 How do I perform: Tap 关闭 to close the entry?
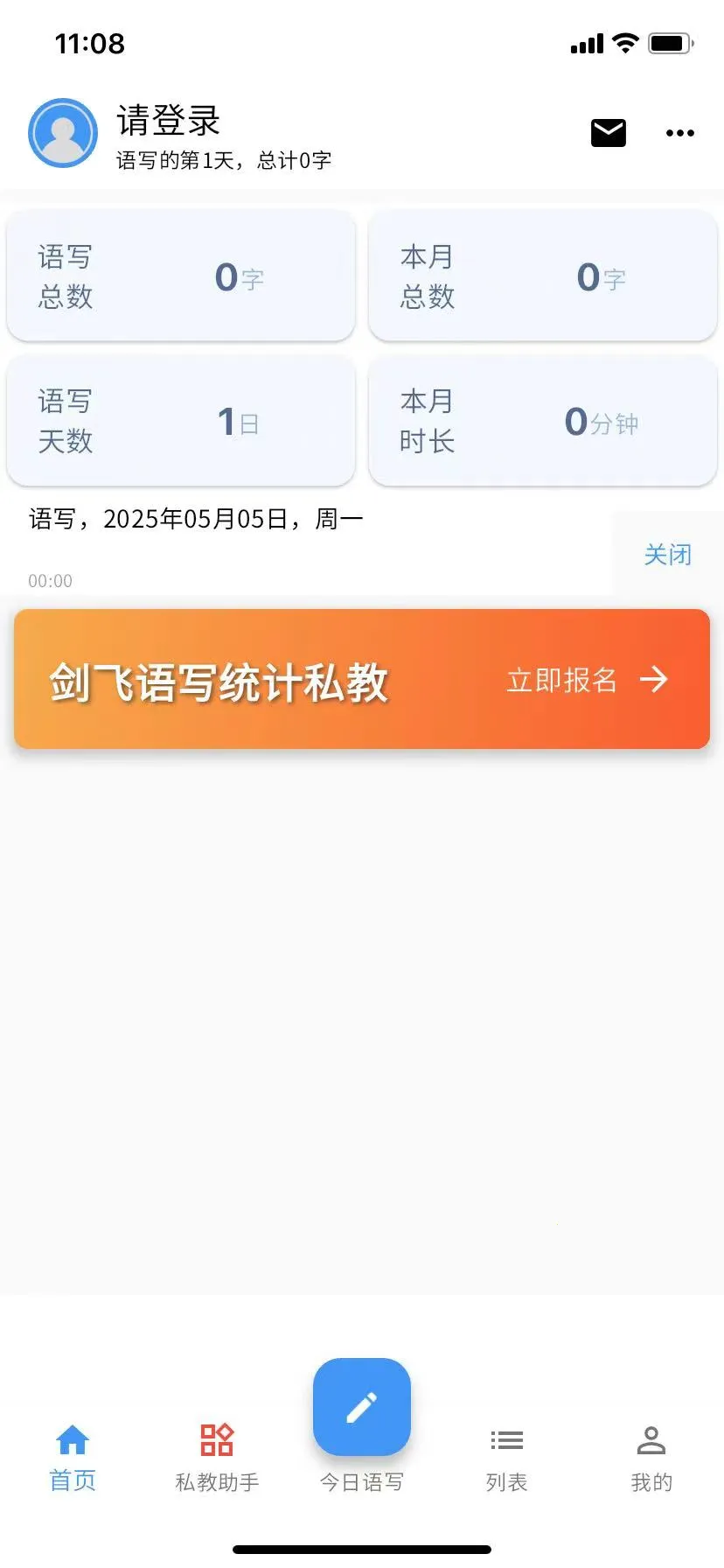pos(667,555)
